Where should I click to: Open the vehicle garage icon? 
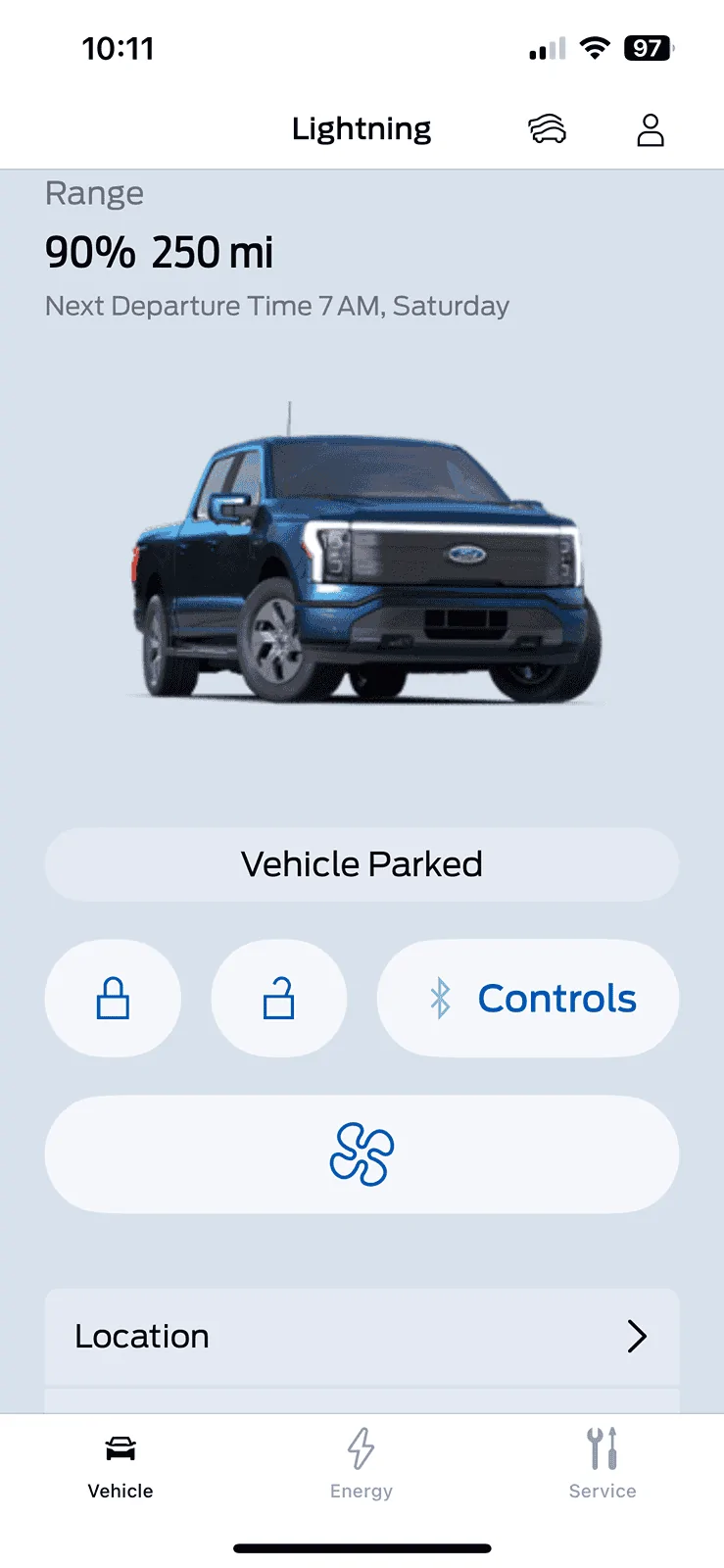pyautogui.click(x=548, y=129)
